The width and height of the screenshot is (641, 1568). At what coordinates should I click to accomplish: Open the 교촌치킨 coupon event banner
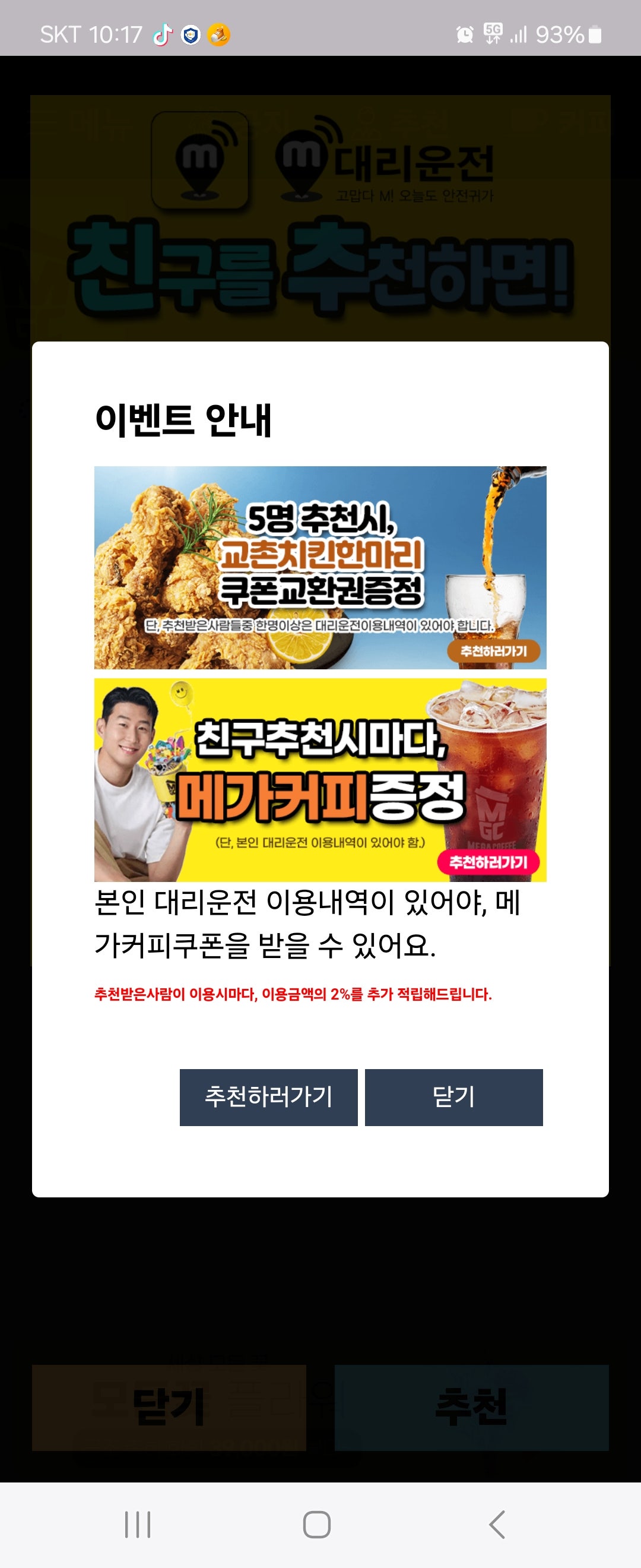(x=320, y=567)
